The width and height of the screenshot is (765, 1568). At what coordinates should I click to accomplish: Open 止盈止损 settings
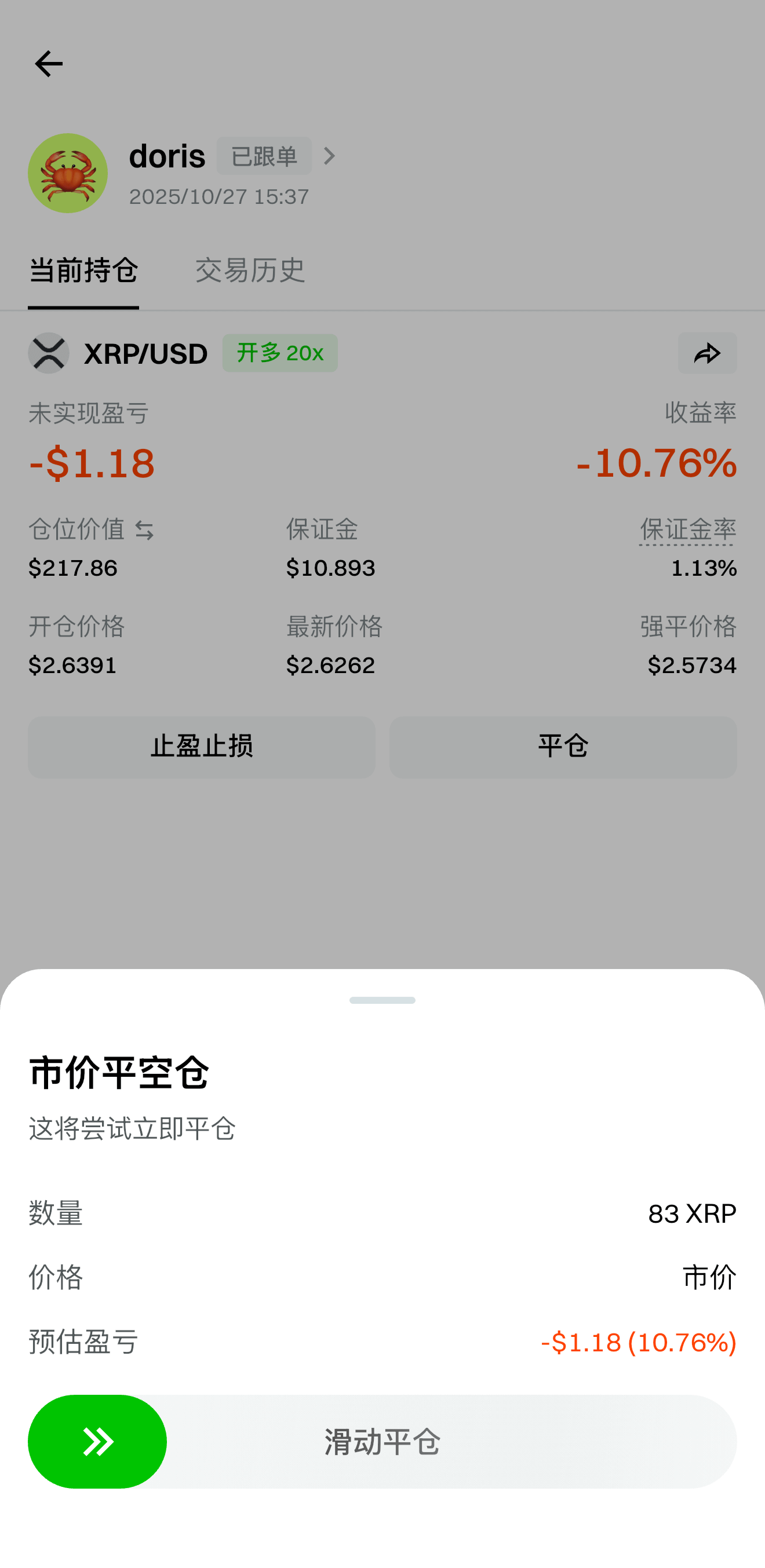[201, 747]
